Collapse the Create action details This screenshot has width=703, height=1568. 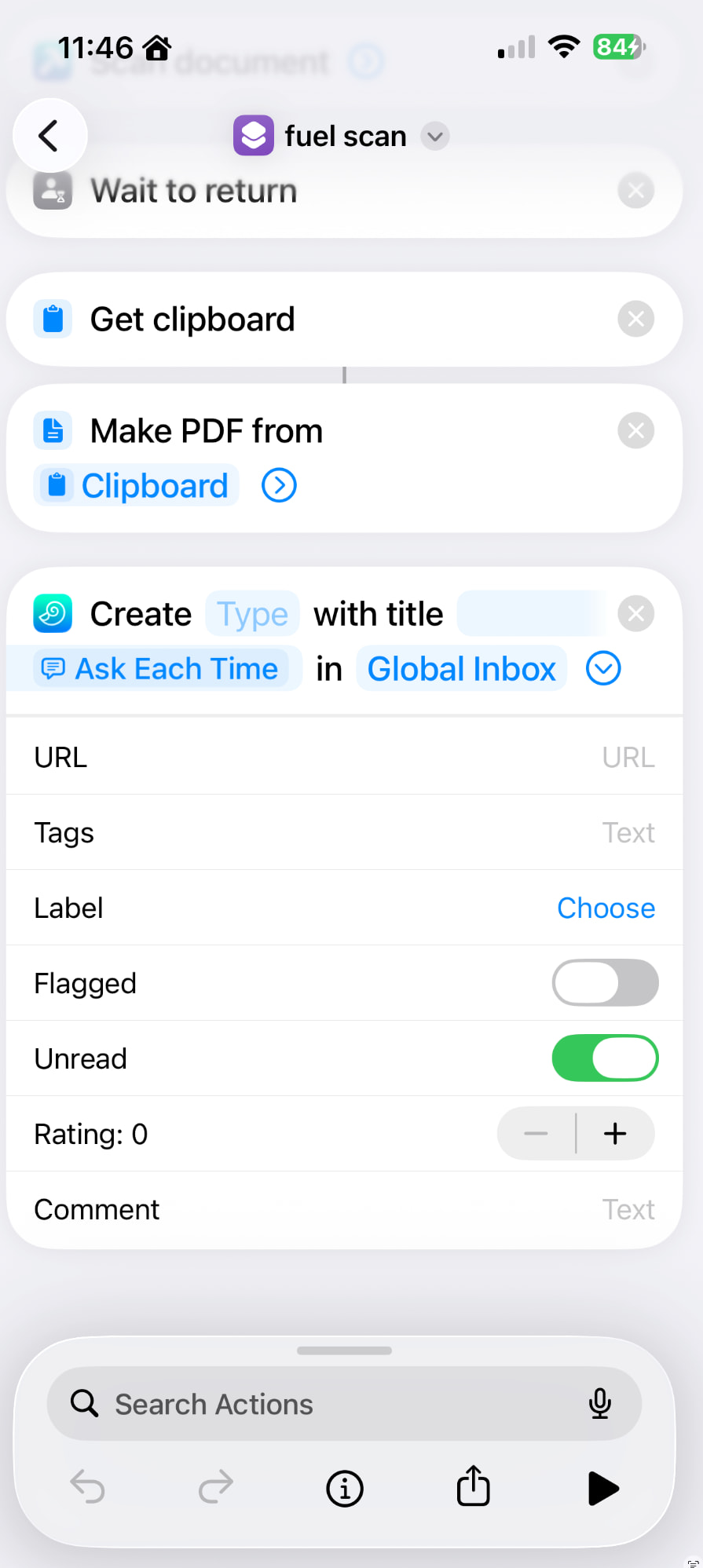[x=603, y=669]
